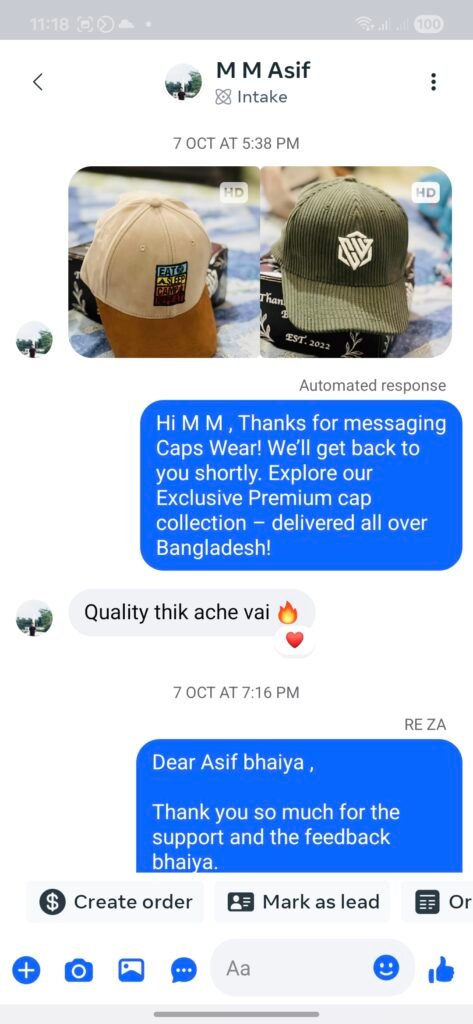Open M M Asif's profile header

[238, 83]
